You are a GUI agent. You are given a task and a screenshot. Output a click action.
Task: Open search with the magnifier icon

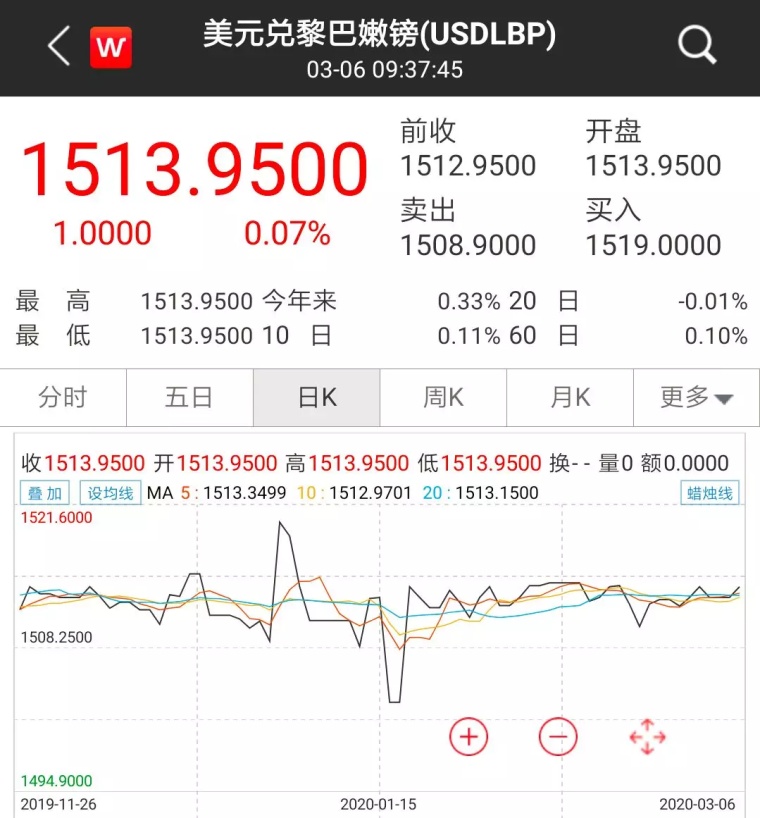coord(697,44)
